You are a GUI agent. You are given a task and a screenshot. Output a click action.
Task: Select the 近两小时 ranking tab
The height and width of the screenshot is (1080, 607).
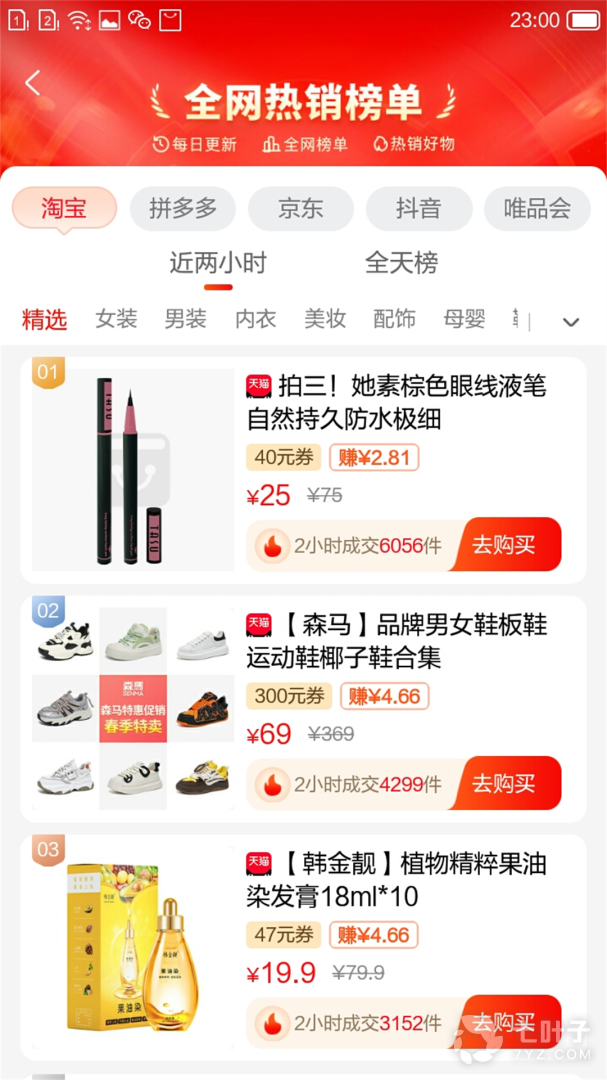click(x=218, y=263)
